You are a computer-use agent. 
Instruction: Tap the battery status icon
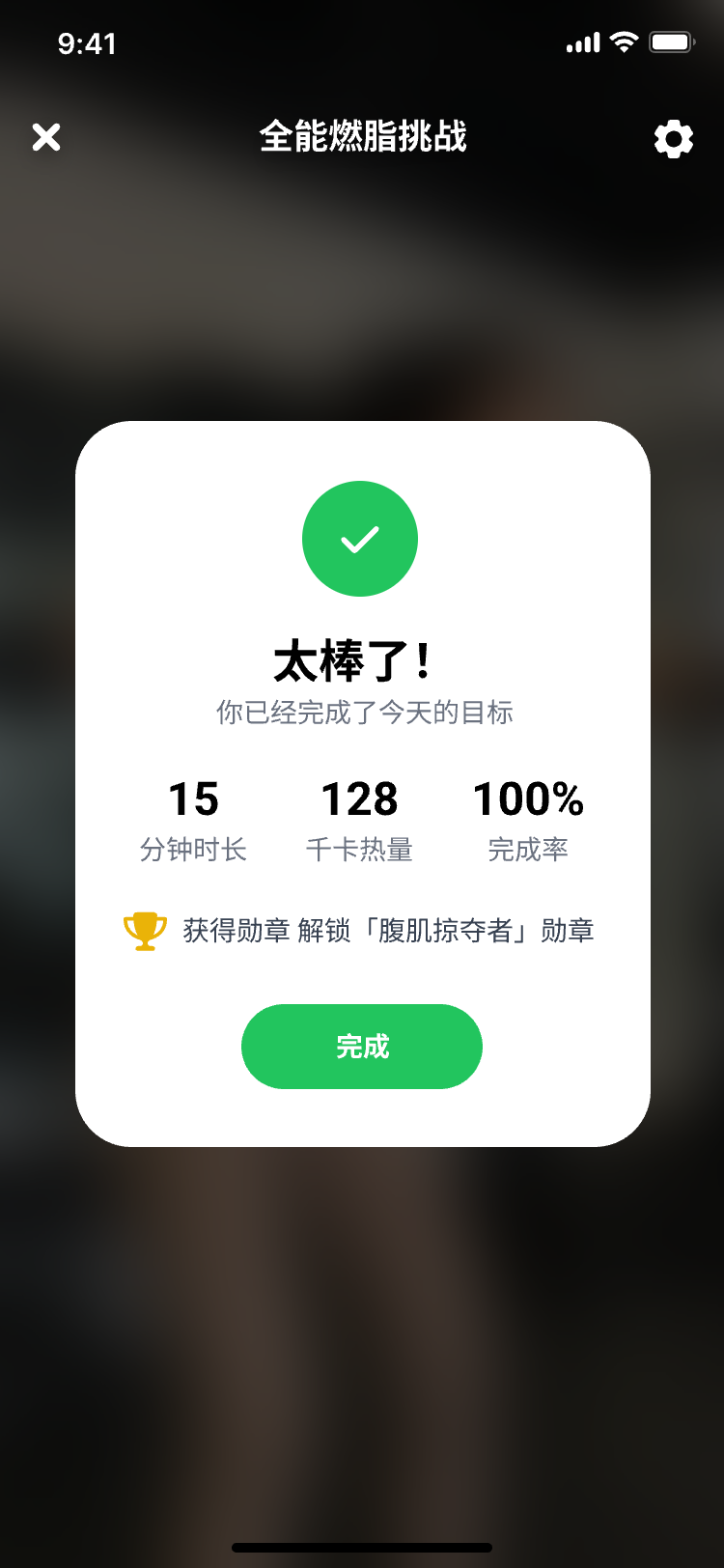tap(670, 42)
